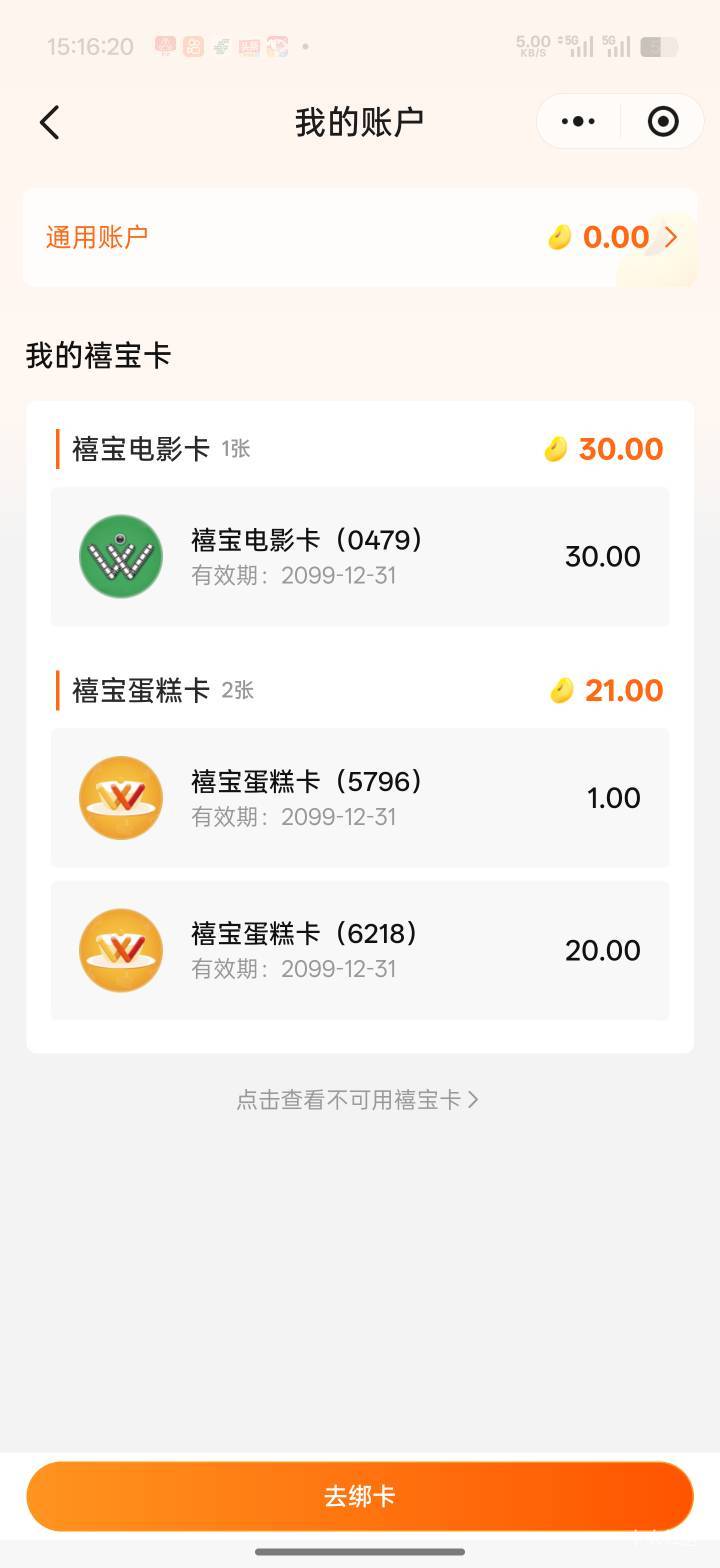
Task: Open 禧宝电影卡（0479）
Action: pos(360,557)
